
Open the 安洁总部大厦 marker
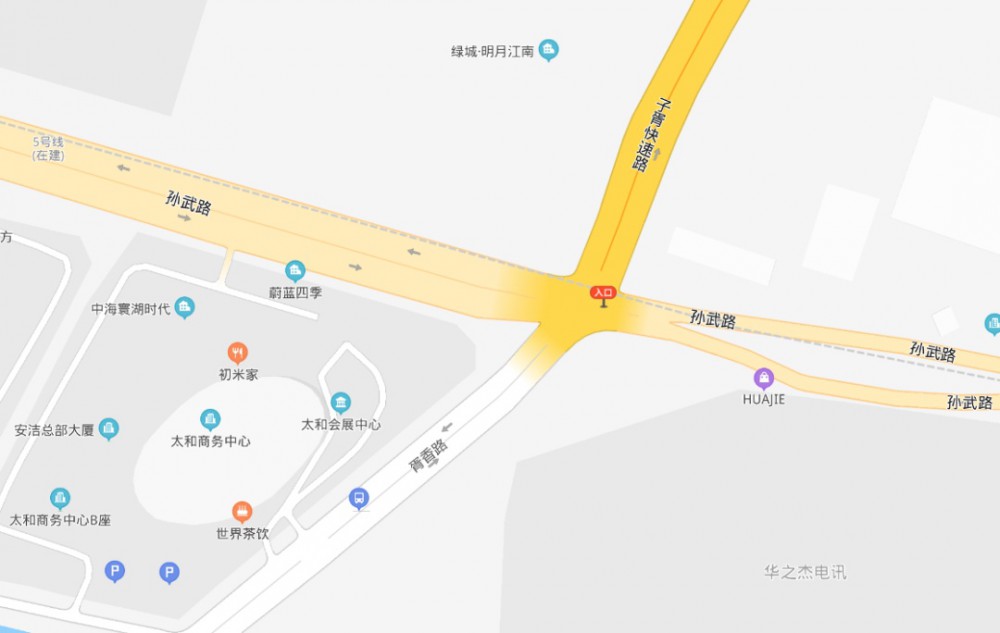pos(109,429)
